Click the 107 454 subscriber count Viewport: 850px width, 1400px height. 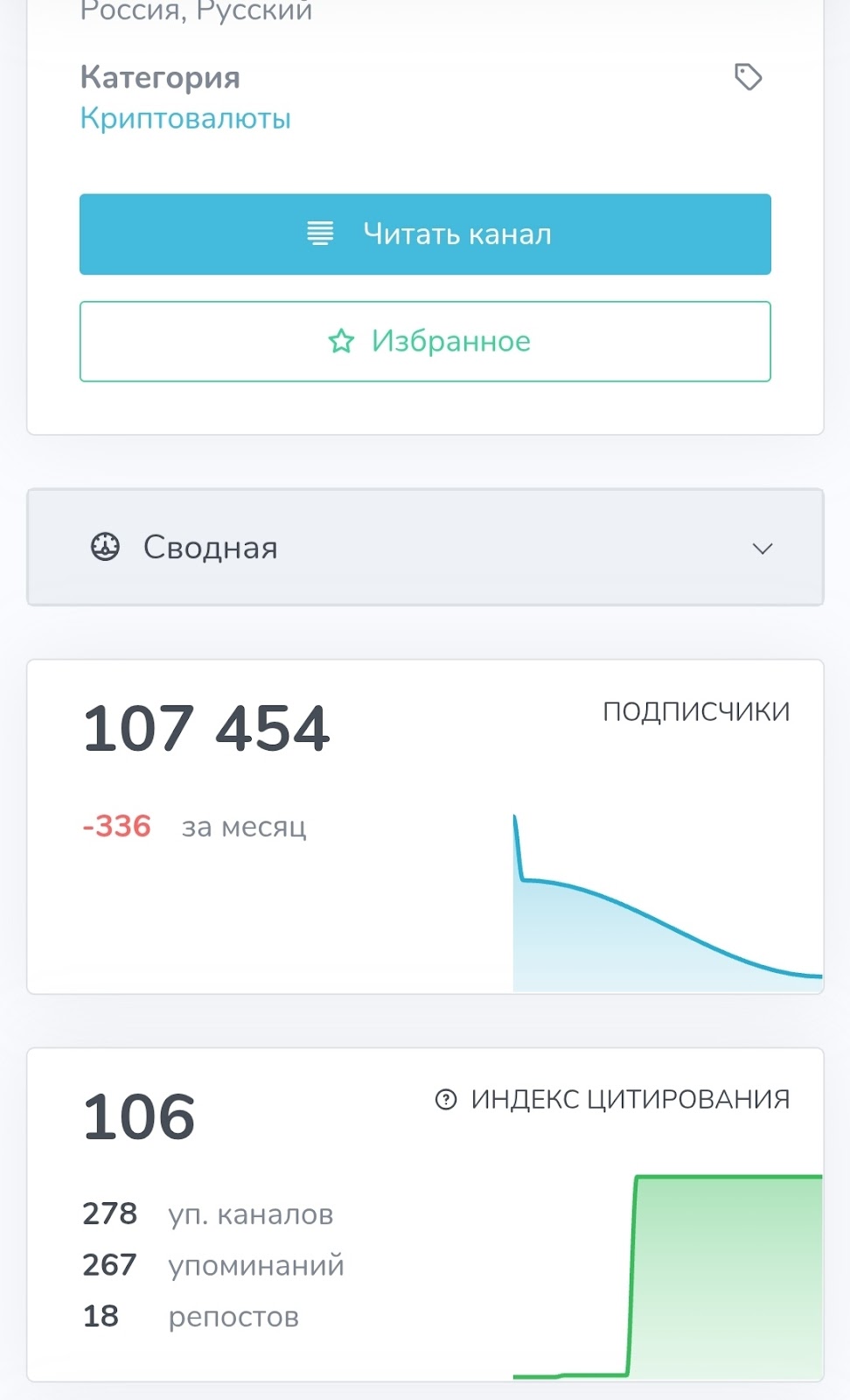click(x=206, y=724)
